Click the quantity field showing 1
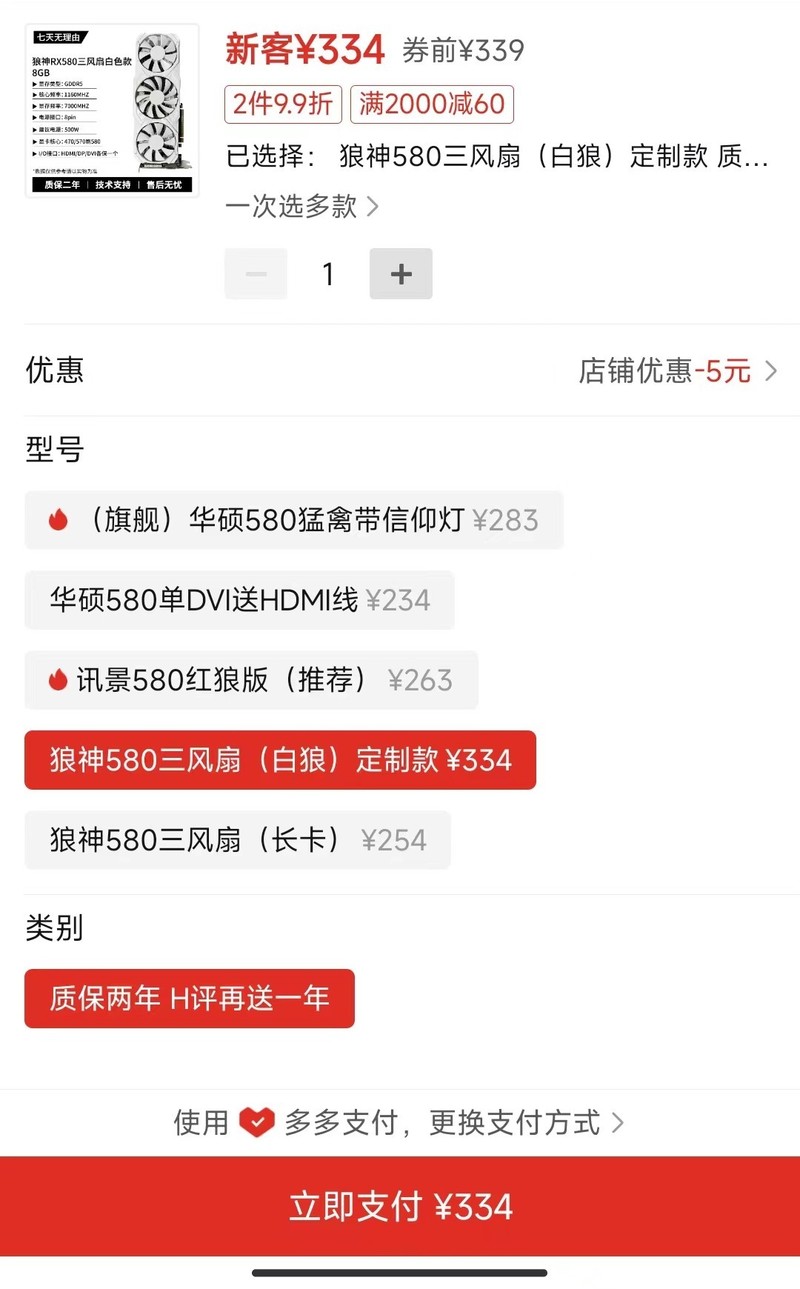 (328, 274)
